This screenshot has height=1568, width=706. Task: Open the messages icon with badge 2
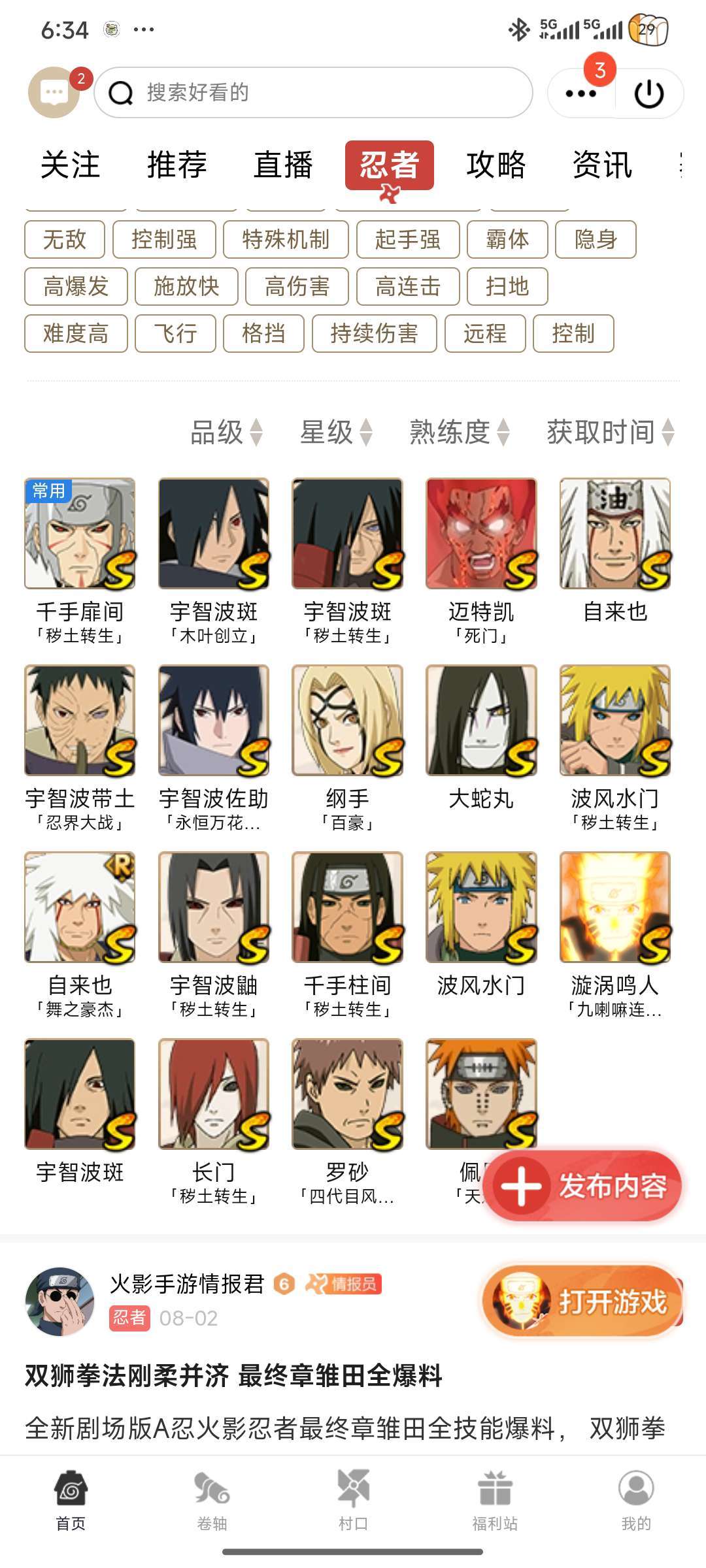pyautogui.click(x=55, y=93)
